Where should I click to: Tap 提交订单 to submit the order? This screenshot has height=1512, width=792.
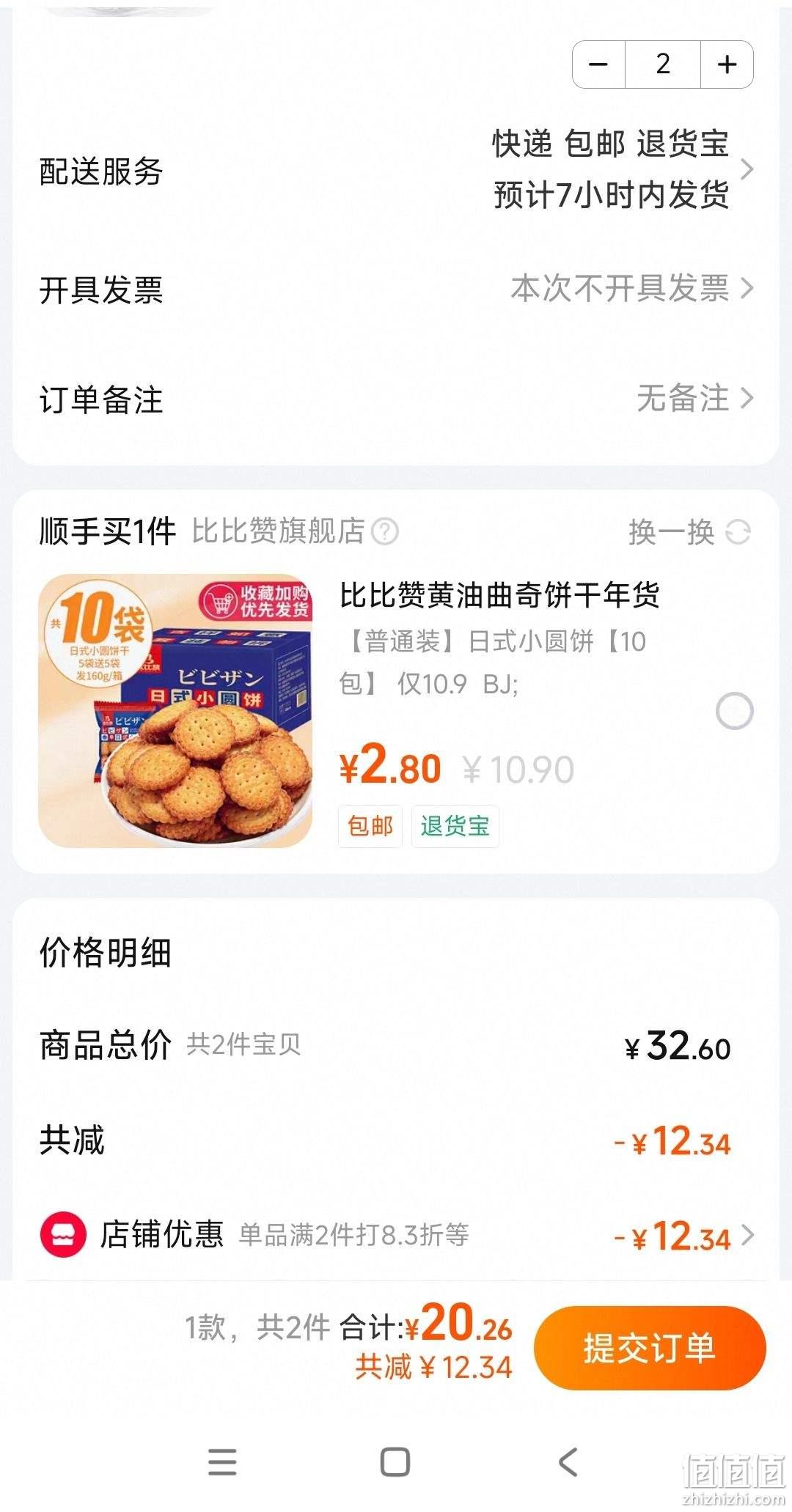[x=650, y=1349]
